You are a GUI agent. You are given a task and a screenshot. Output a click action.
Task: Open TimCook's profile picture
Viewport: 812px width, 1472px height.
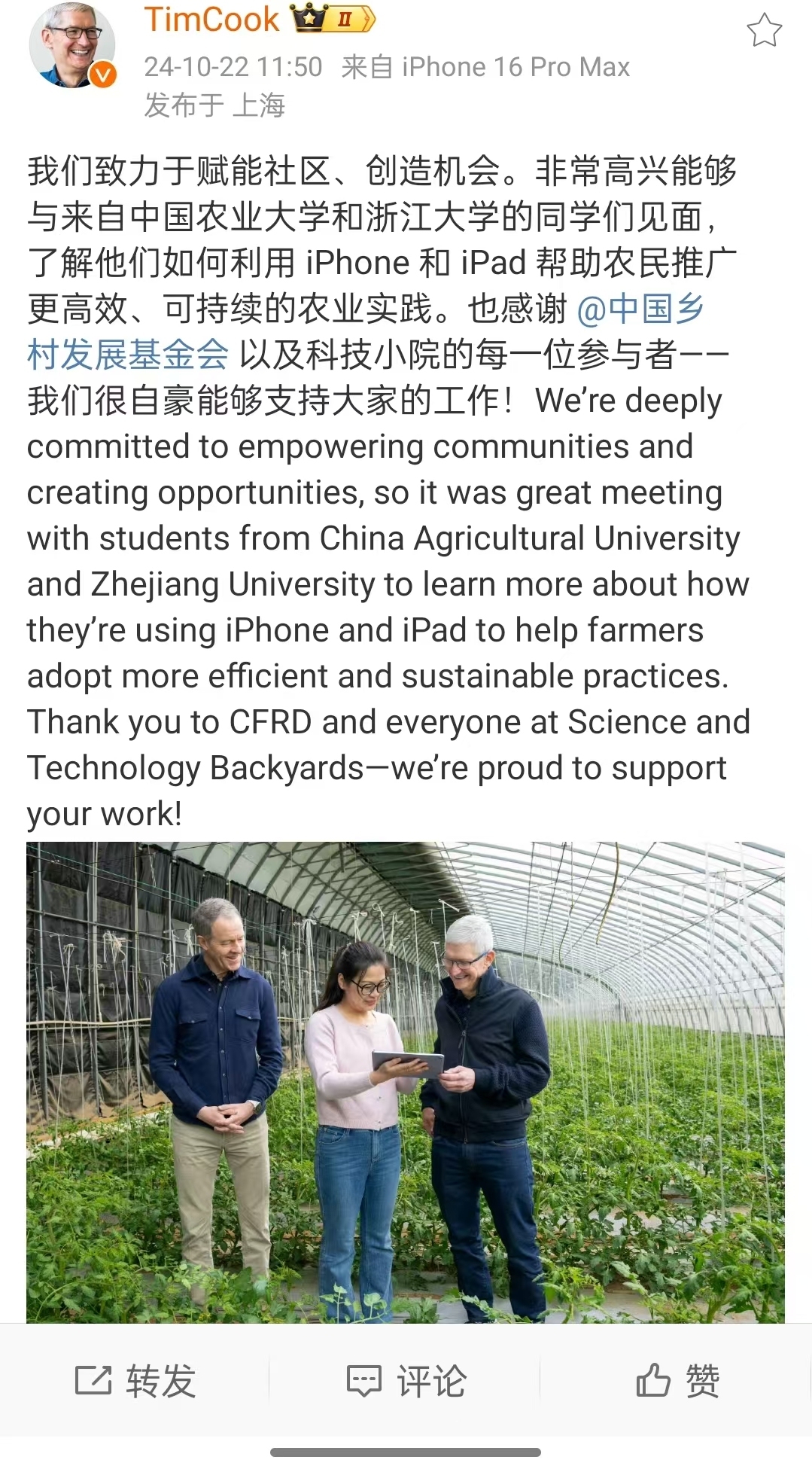click(72, 45)
